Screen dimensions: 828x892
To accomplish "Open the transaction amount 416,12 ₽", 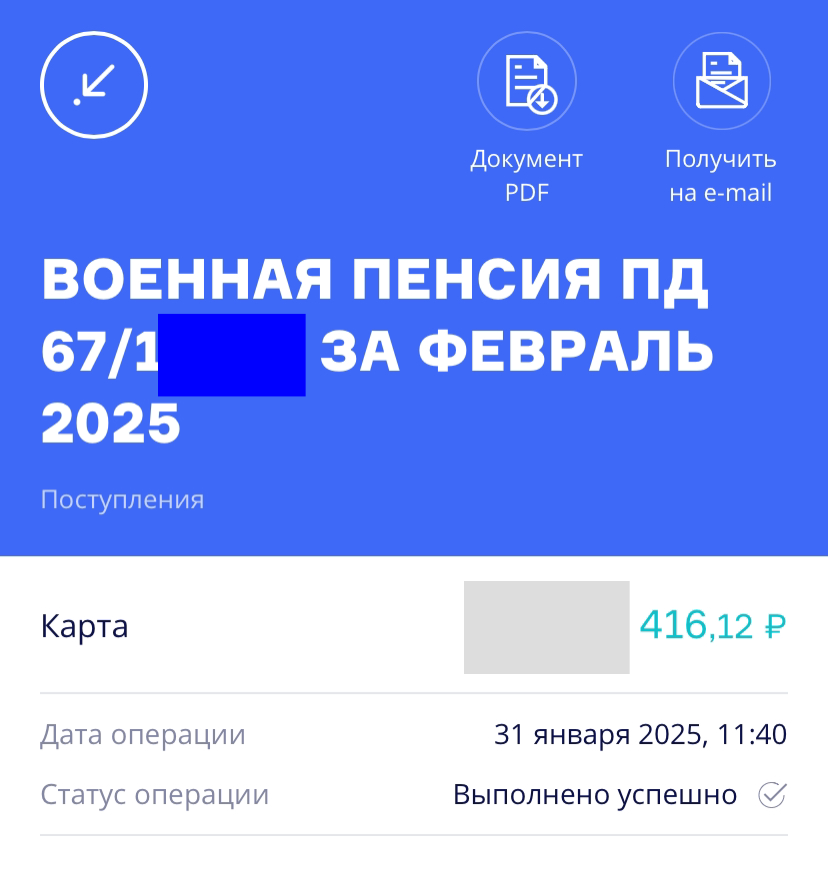I will coord(712,624).
